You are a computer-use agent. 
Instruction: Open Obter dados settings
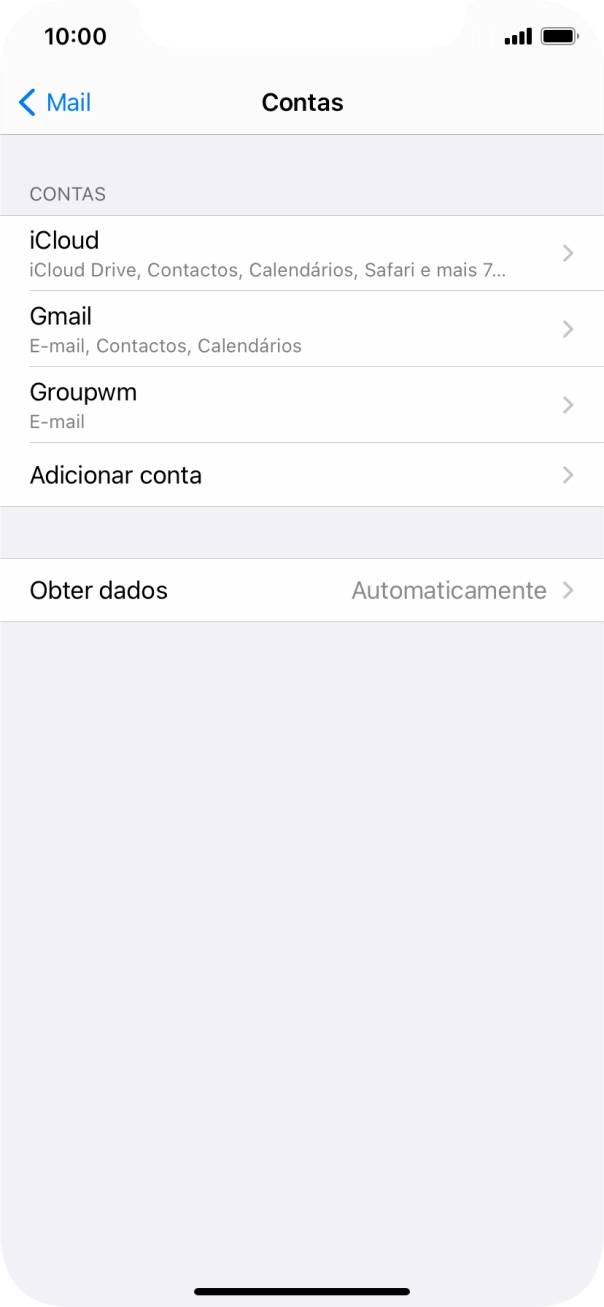[300, 590]
